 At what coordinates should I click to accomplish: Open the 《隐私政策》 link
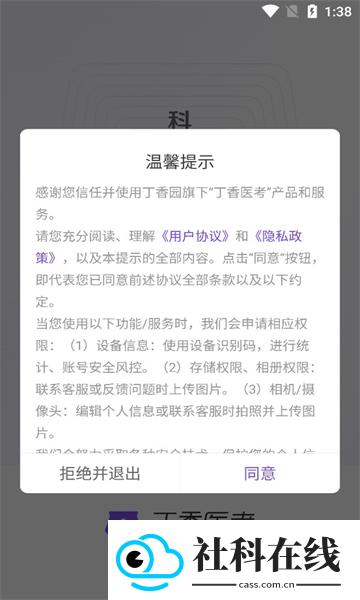tap(278, 236)
